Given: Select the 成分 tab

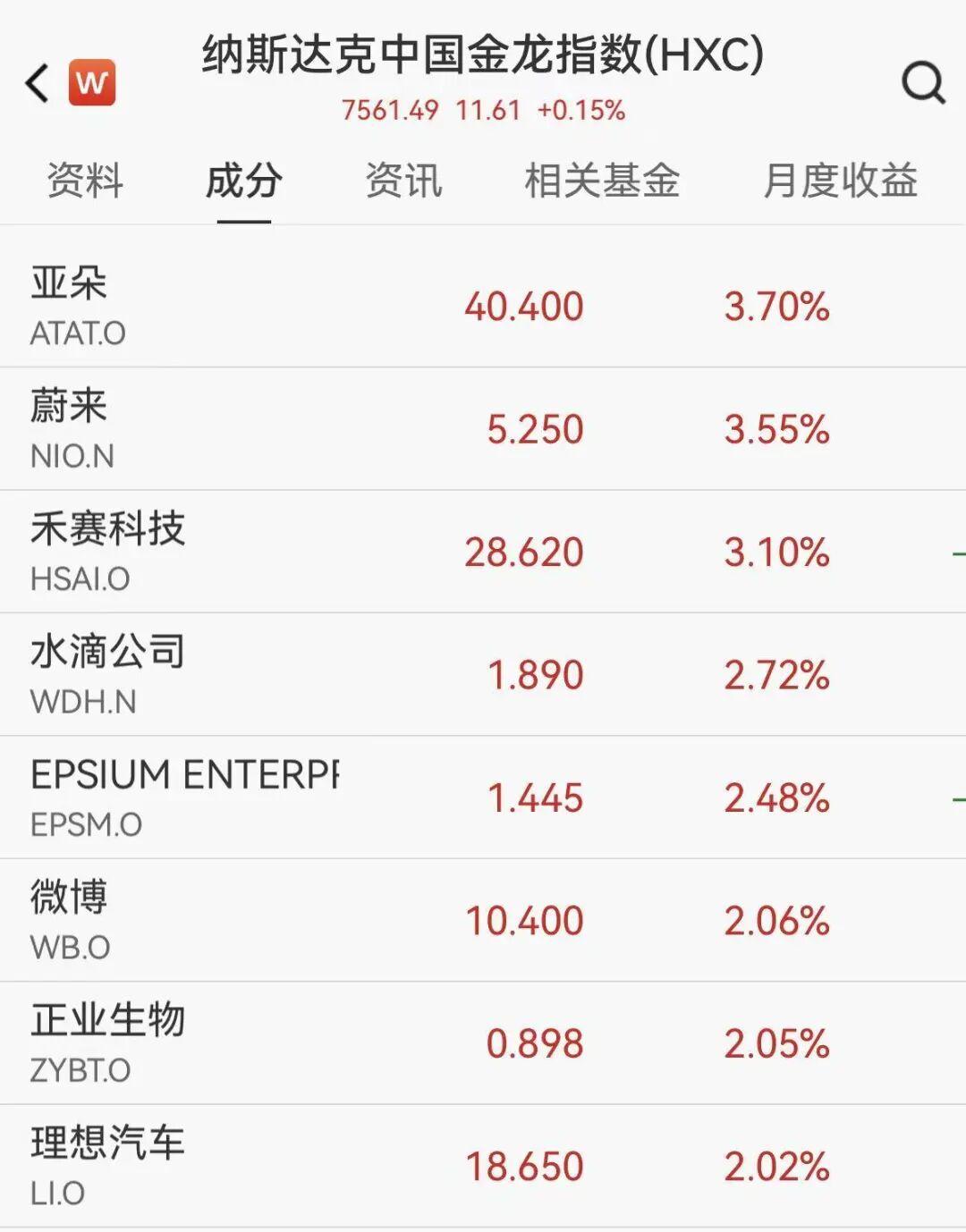Looking at the screenshot, I should point(244,181).
